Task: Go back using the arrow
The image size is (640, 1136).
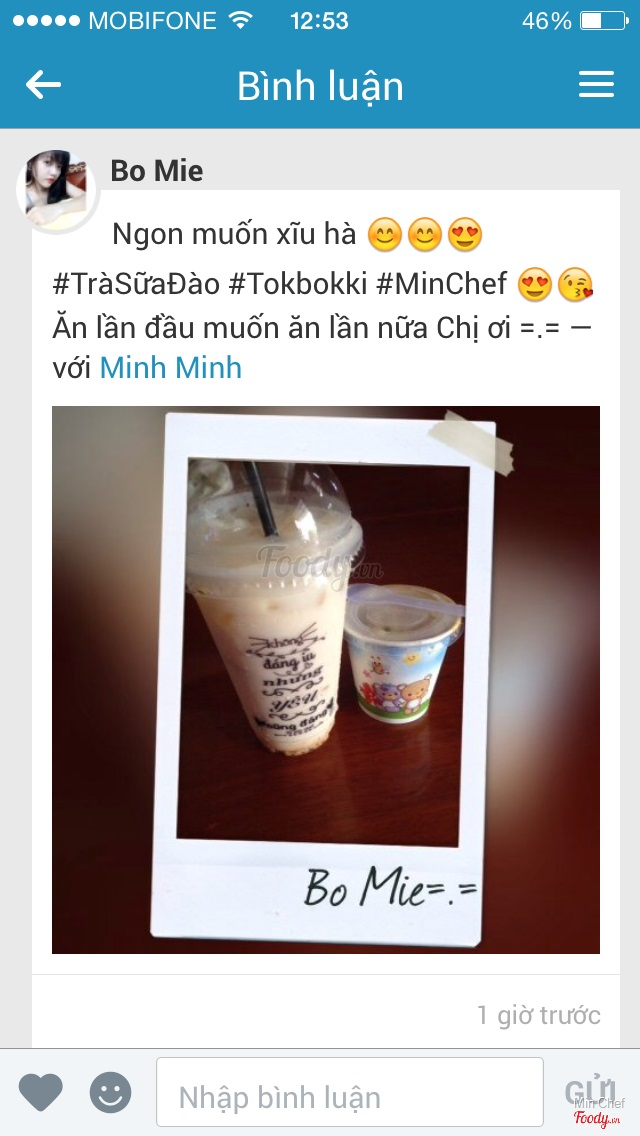Action: [x=43, y=85]
